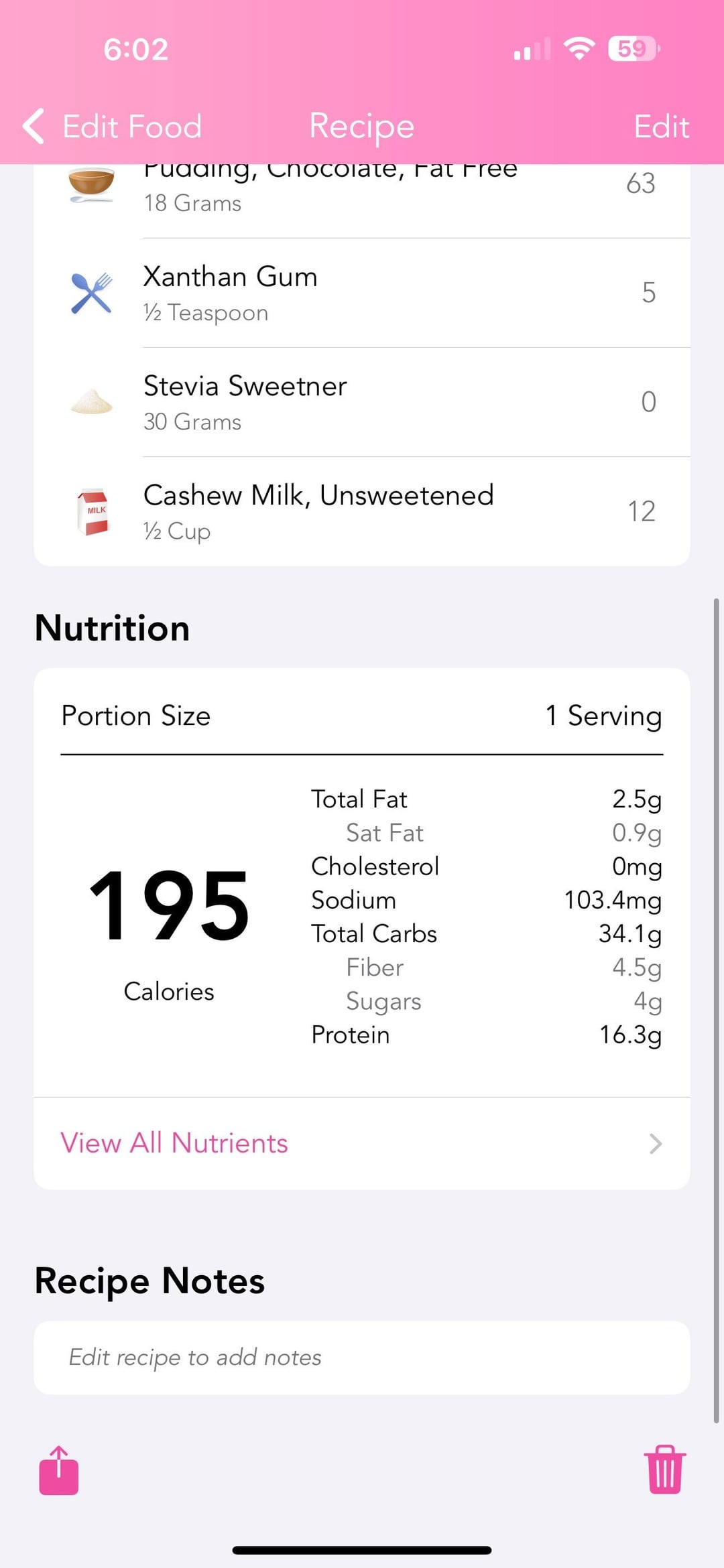Open View All Nutrients
724x1568 pixels.
tap(362, 1143)
